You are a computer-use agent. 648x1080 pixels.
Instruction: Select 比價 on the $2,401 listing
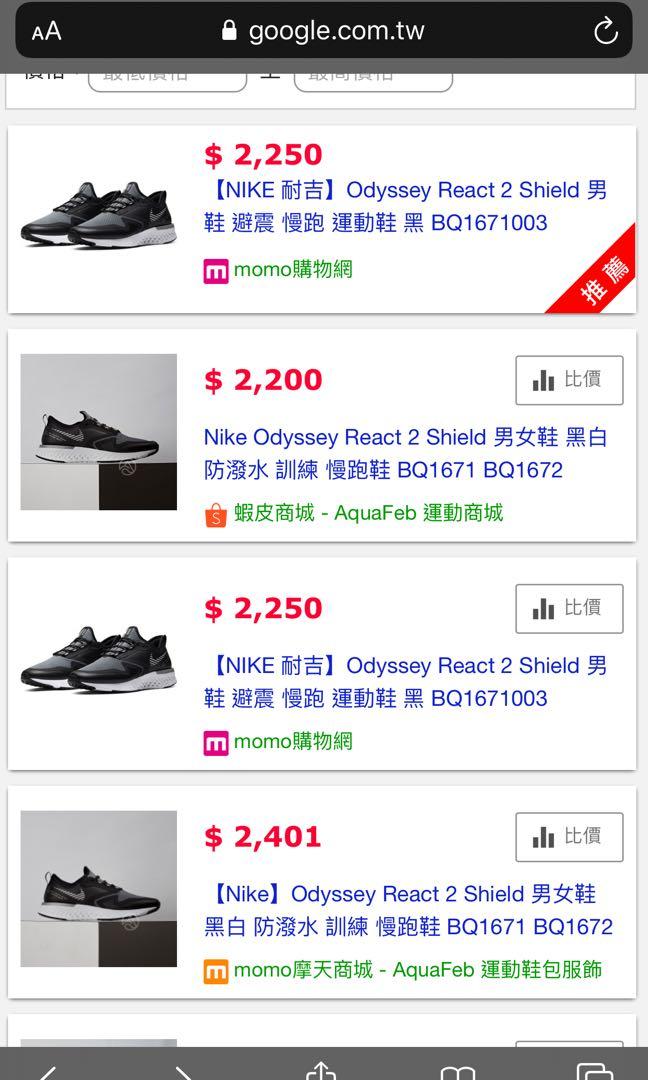click(569, 836)
